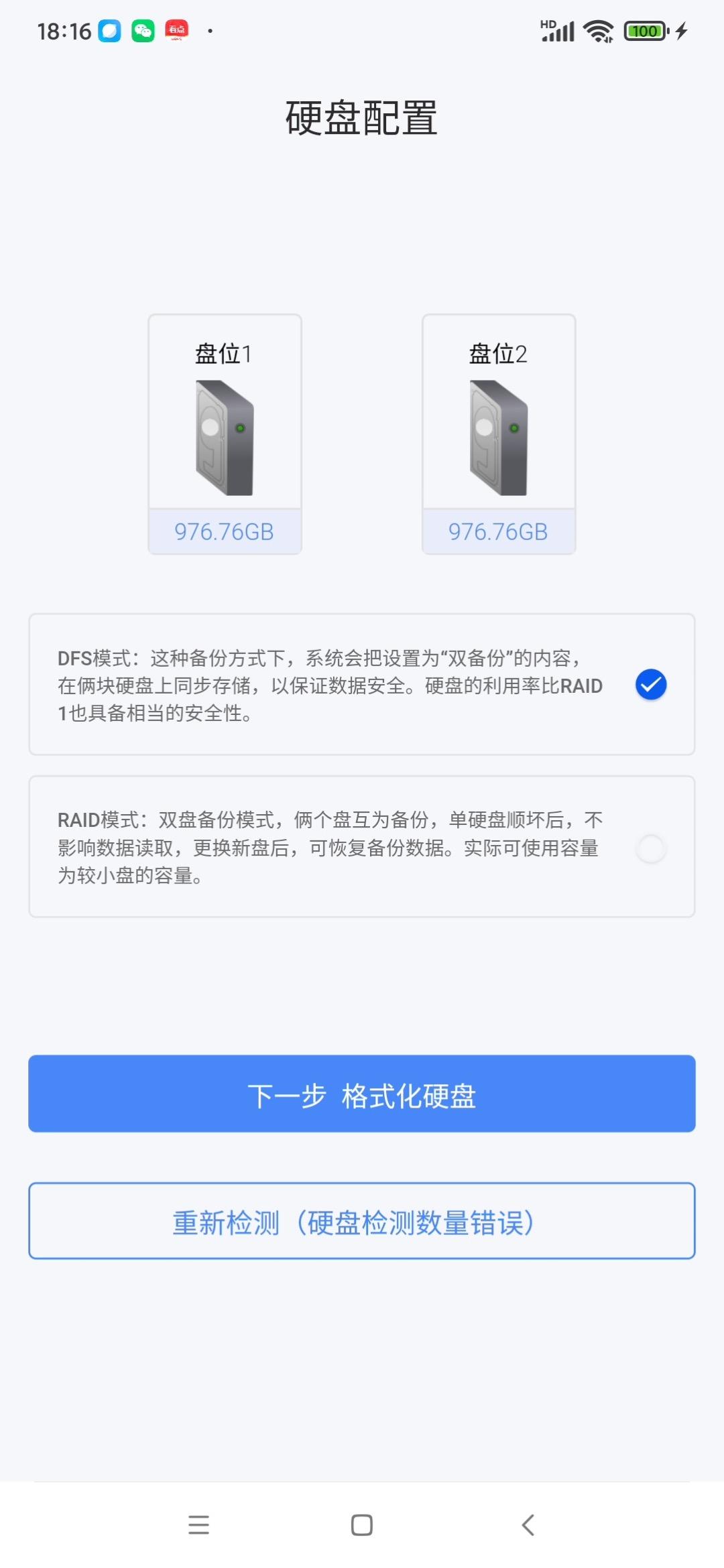Go back with system back button
The width and height of the screenshot is (724, 1568).
point(528,1525)
